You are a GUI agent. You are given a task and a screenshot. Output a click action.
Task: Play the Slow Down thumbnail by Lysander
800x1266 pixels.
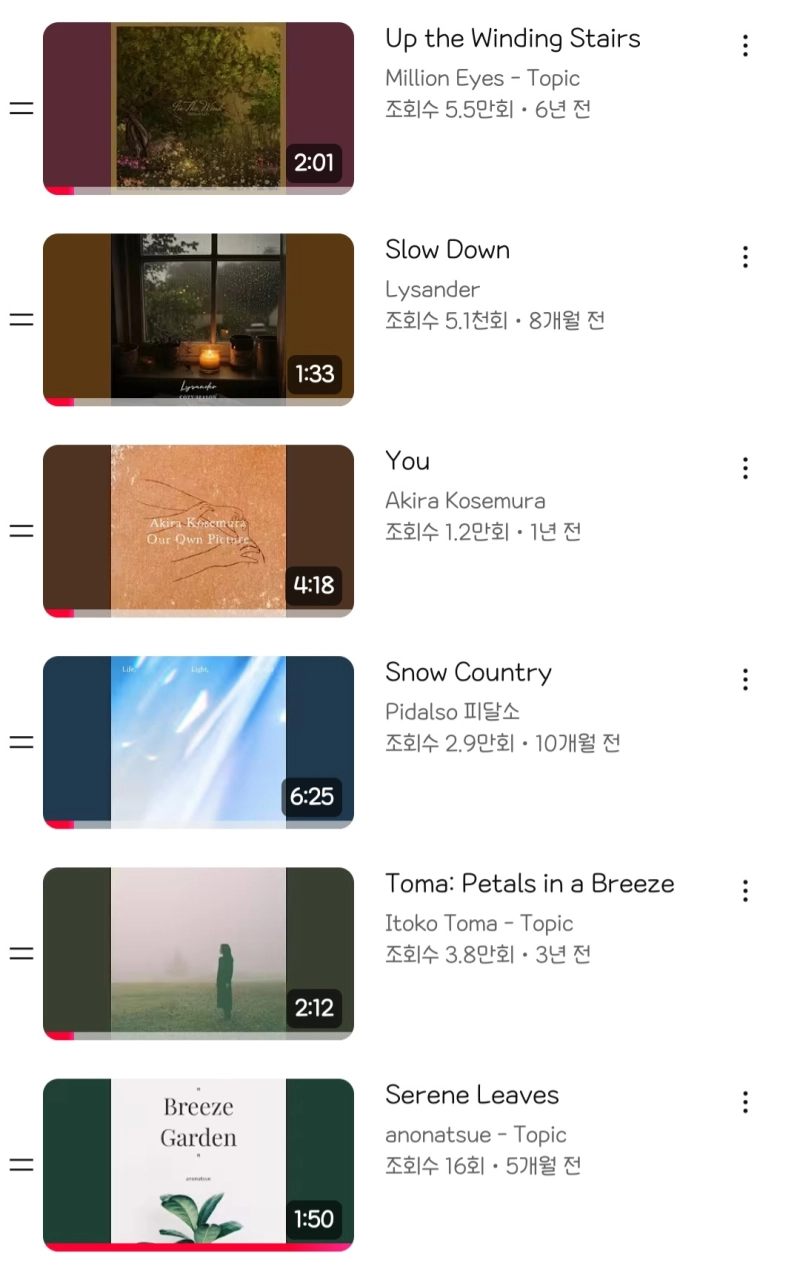pos(198,319)
